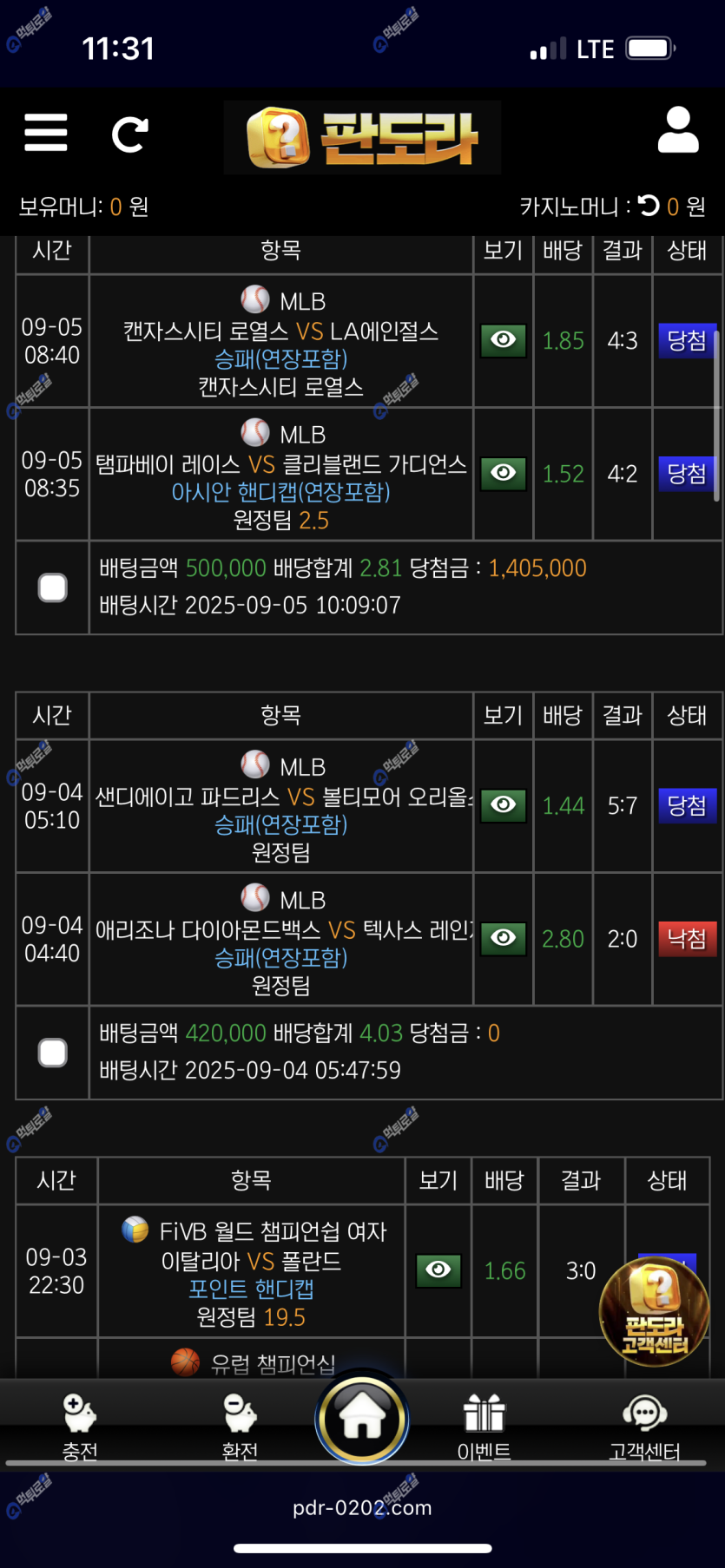Open the user profile icon
The width and height of the screenshot is (725, 1568).
678,131
